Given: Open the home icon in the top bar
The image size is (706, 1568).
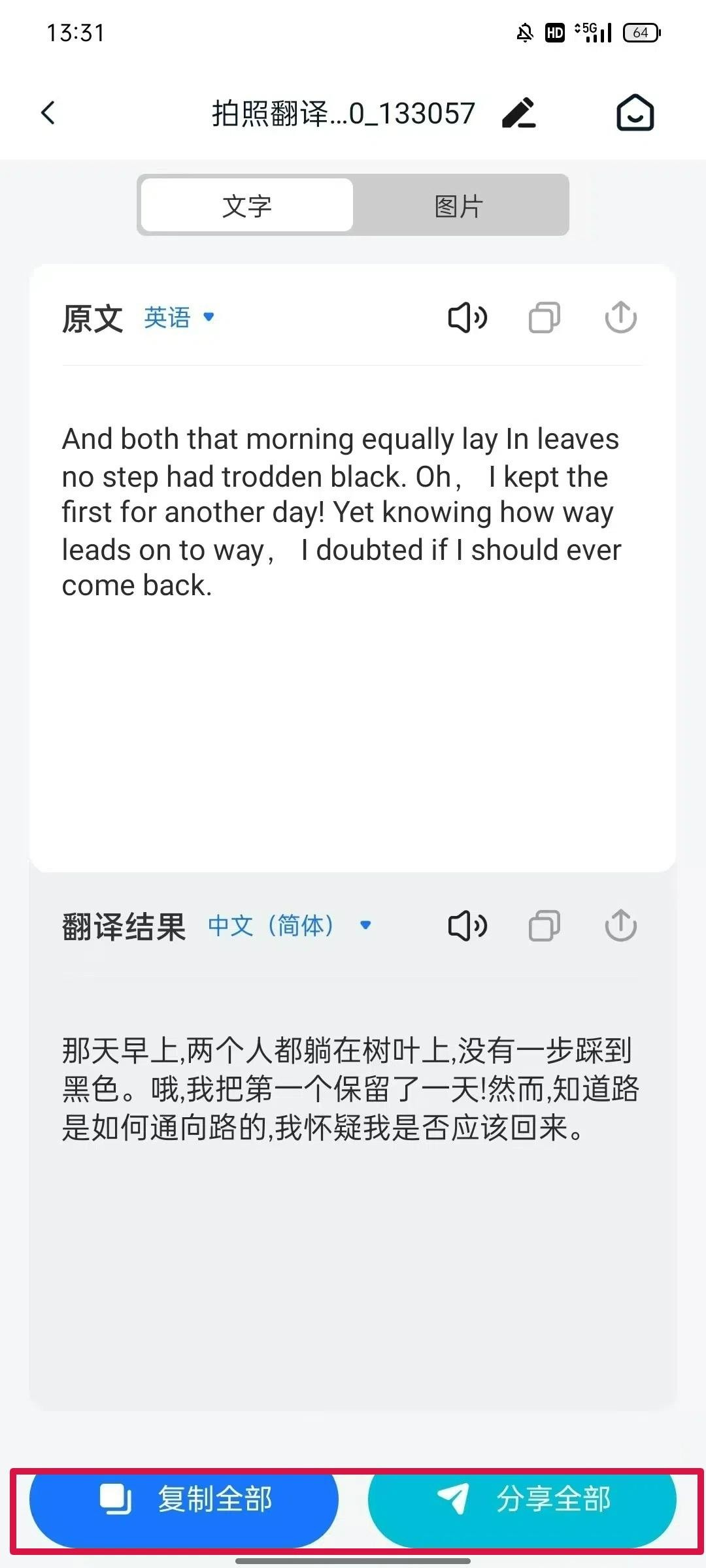Looking at the screenshot, I should pyautogui.click(x=635, y=113).
